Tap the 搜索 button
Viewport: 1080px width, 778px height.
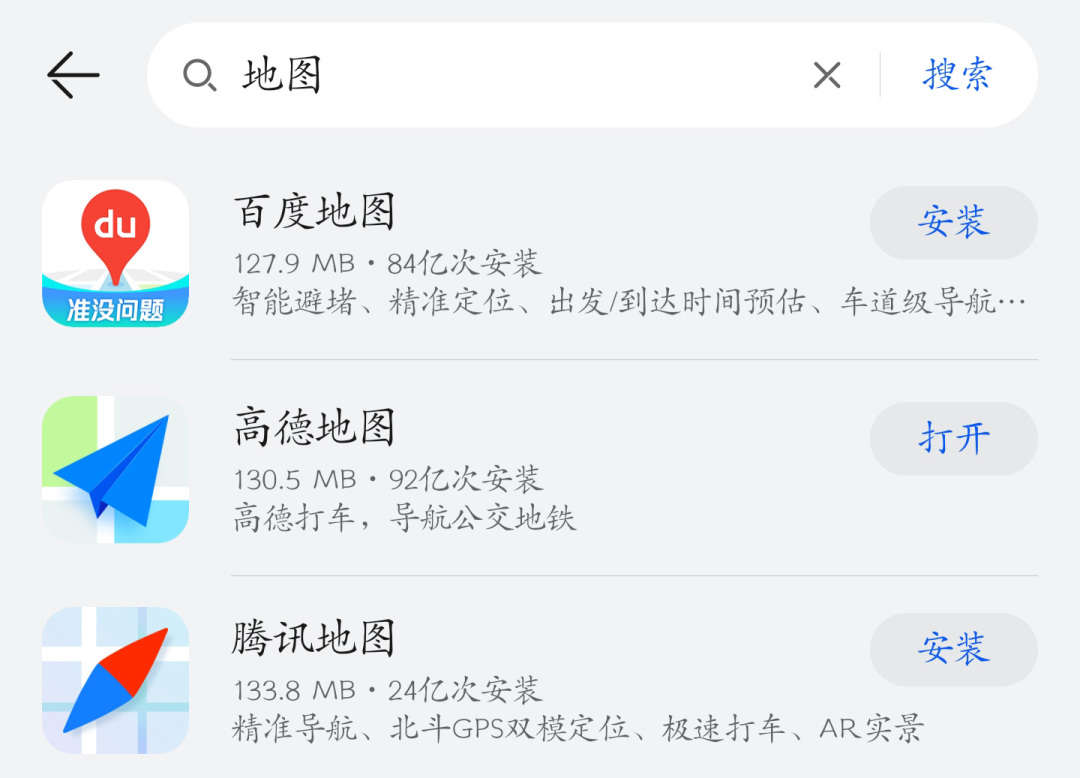(957, 75)
